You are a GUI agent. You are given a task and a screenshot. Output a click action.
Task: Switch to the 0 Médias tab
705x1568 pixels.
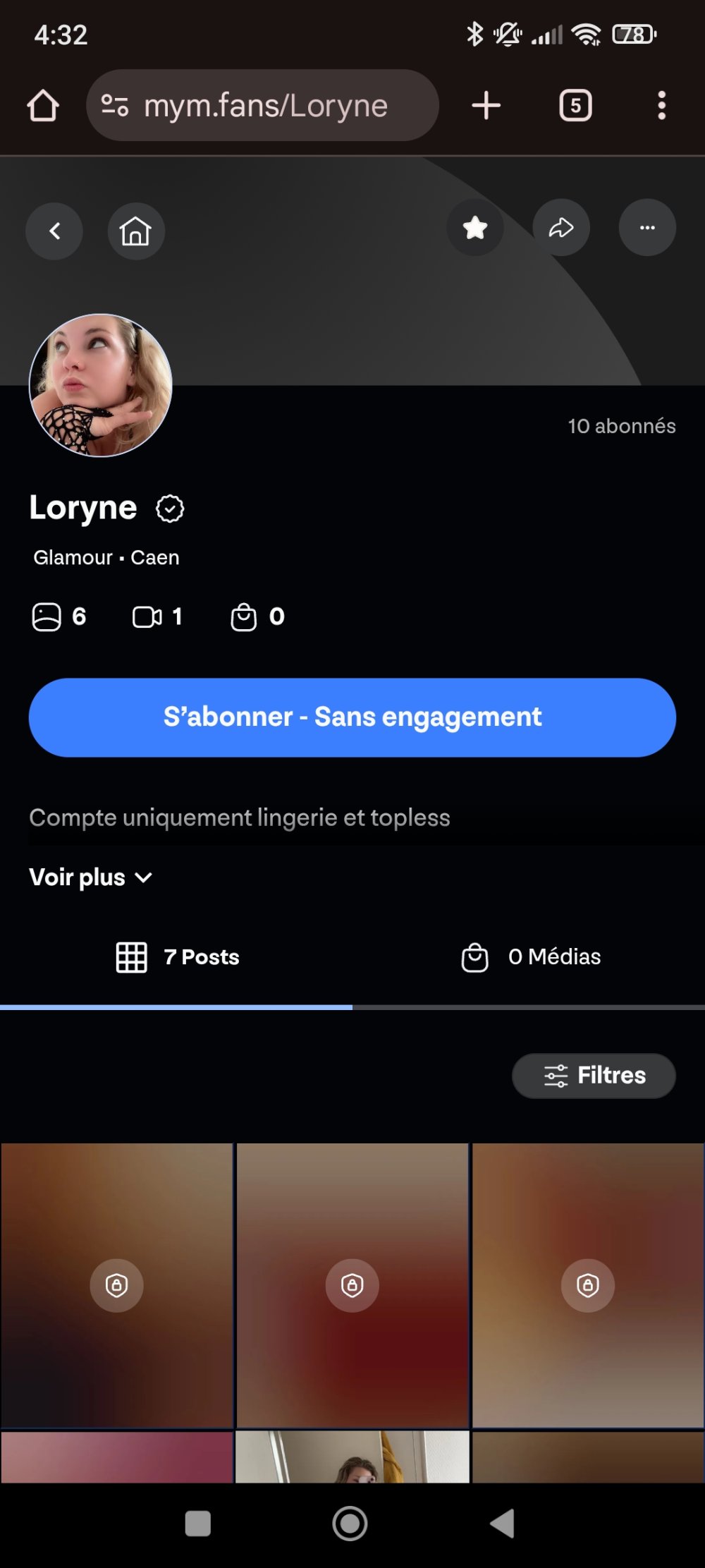click(529, 957)
